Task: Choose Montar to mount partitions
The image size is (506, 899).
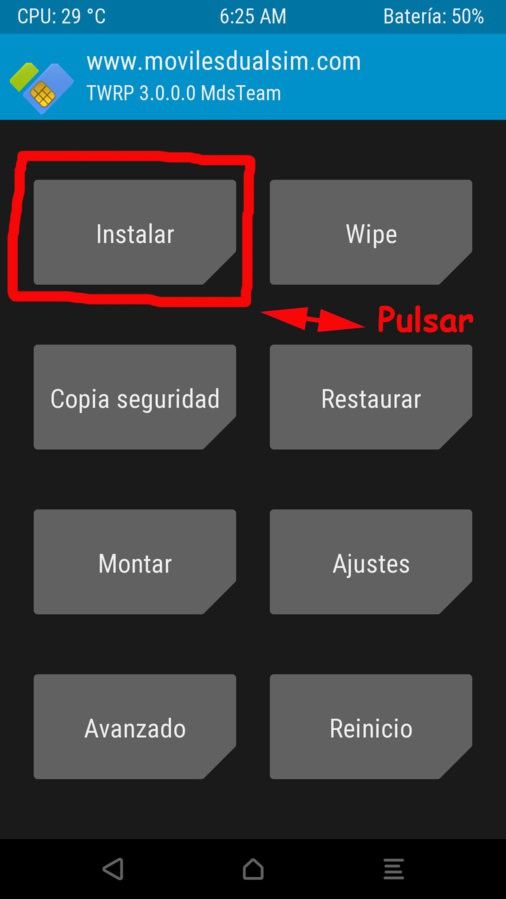Action: pos(135,562)
